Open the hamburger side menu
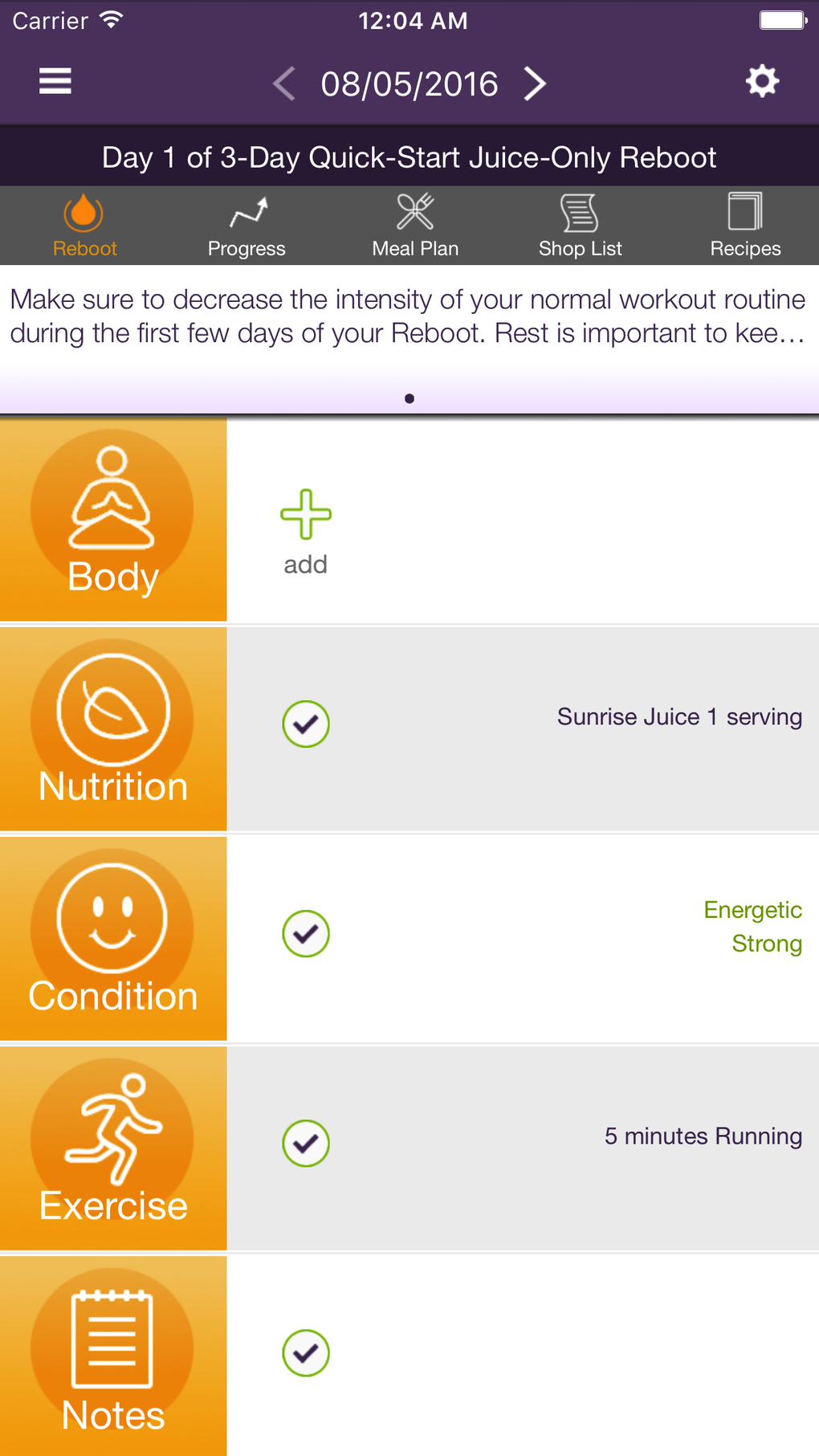819x1456 pixels. coord(55,82)
